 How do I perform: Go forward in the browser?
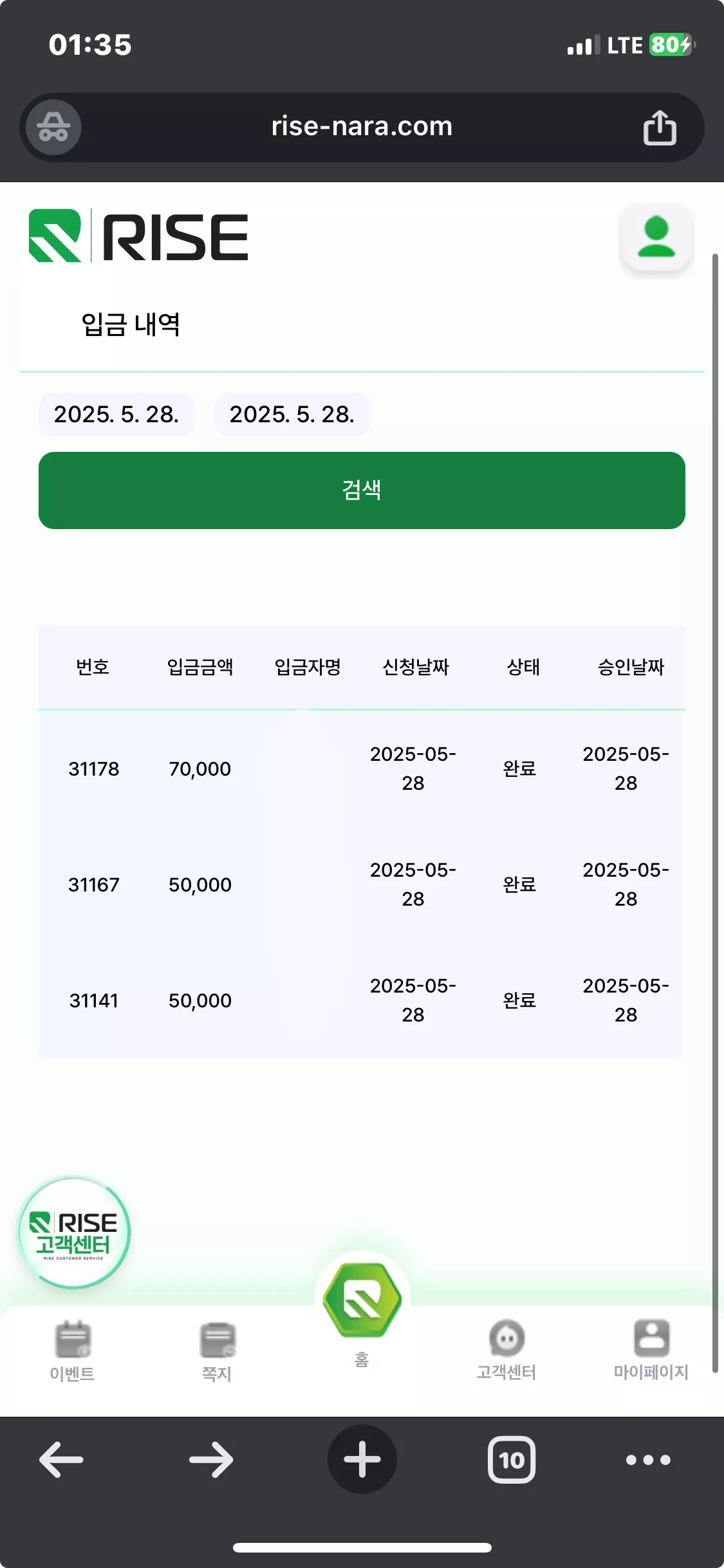point(211,1459)
